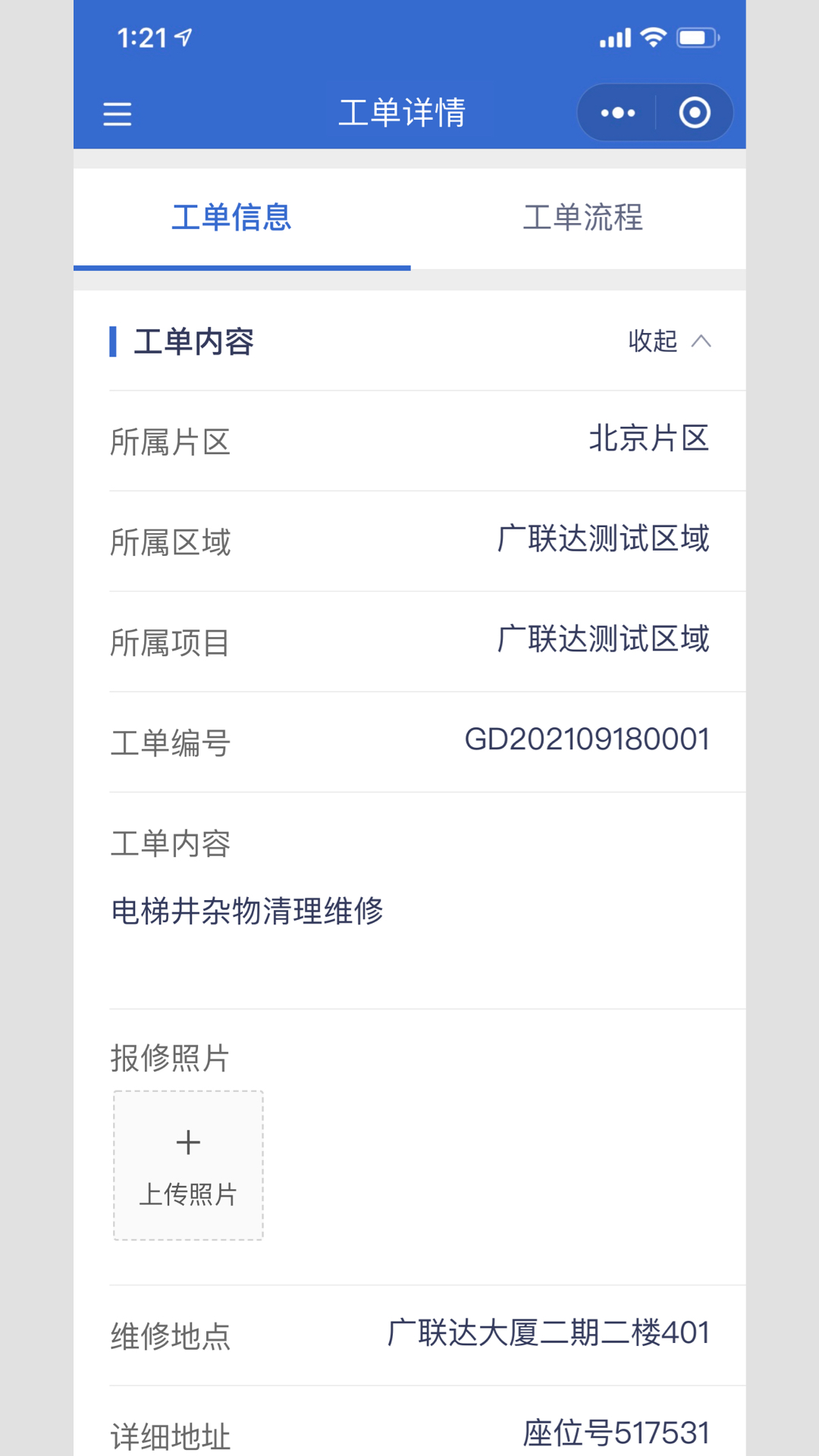The image size is (819, 1456).
Task: Open the hamburger navigation menu
Action: click(118, 112)
